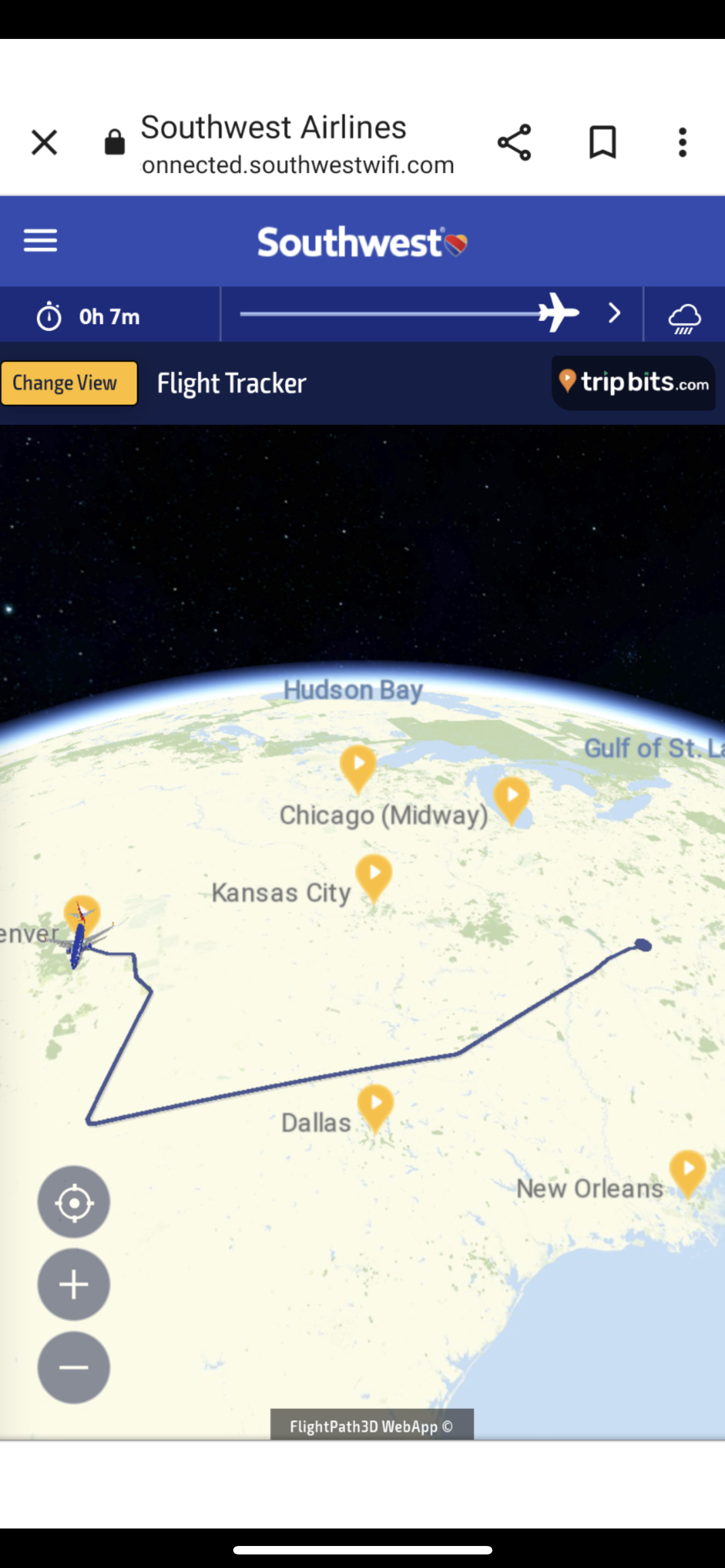The image size is (725, 1568).
Task: Open the page address bar
Action: coord(298,144)
